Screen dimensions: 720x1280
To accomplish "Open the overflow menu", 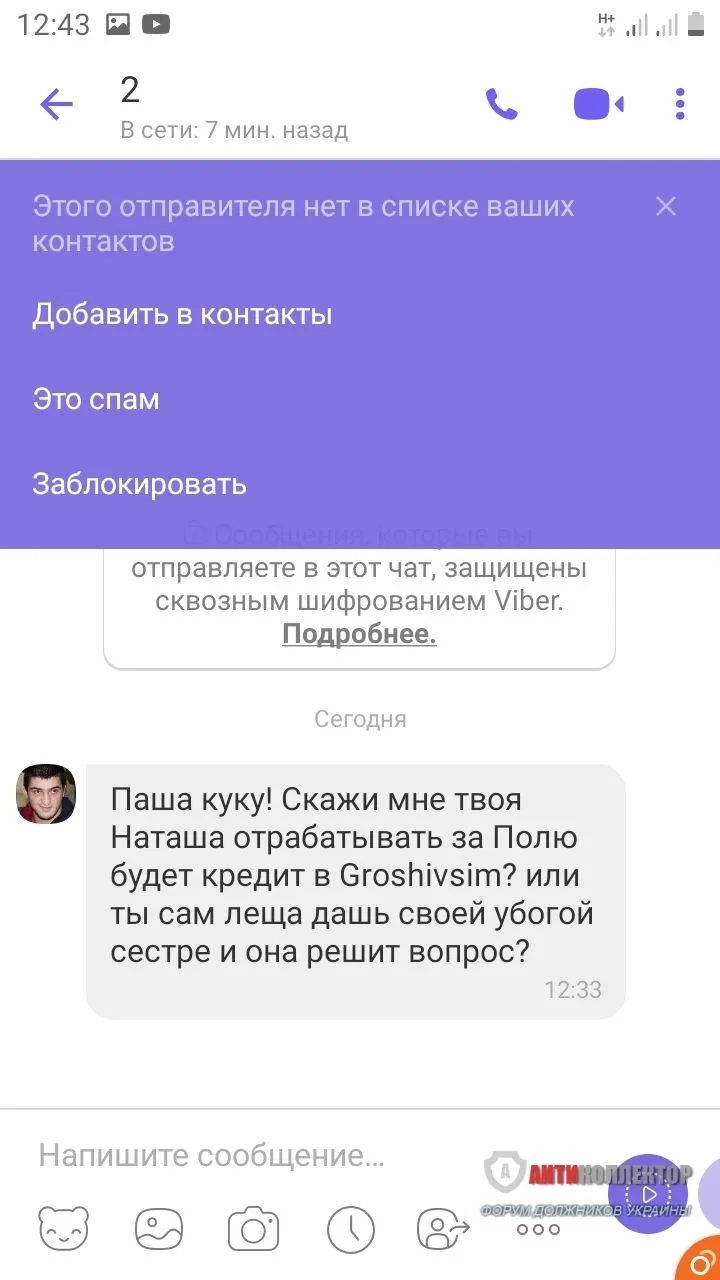I will click(x=680, y=104).
